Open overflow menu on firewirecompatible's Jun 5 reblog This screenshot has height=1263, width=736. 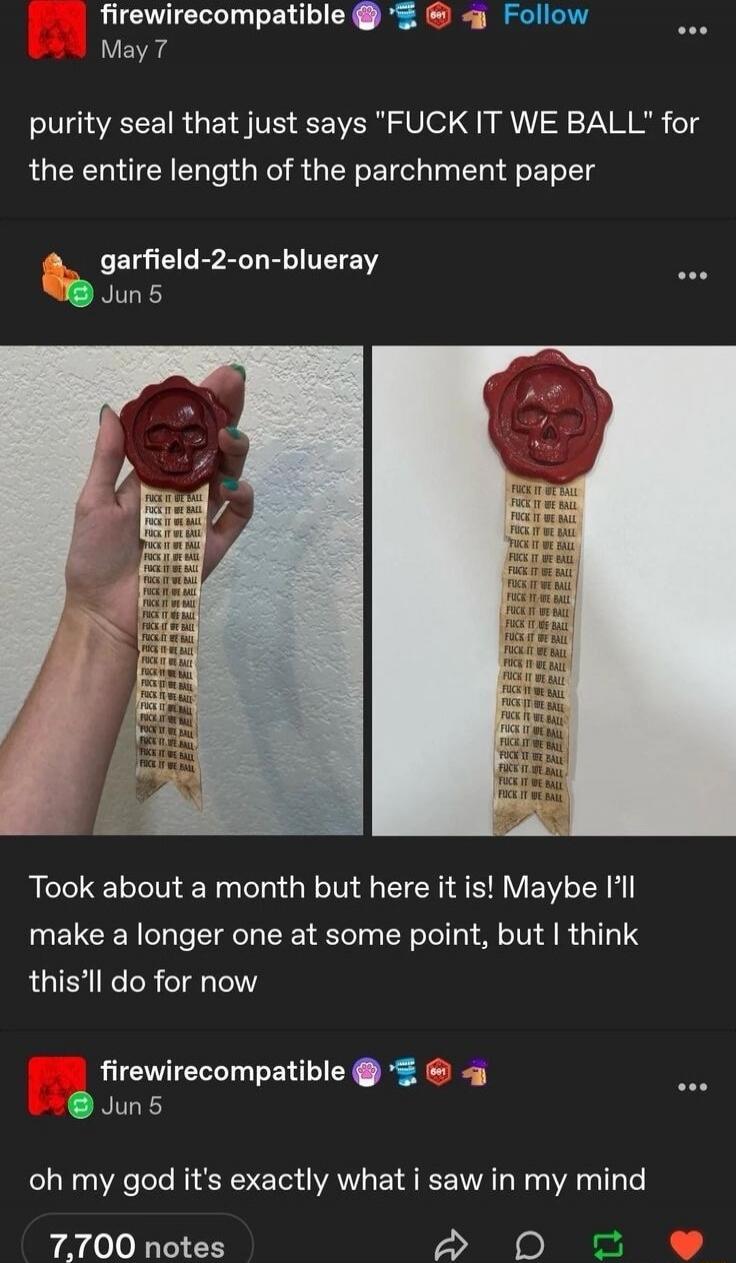(x=691, y=1087)
